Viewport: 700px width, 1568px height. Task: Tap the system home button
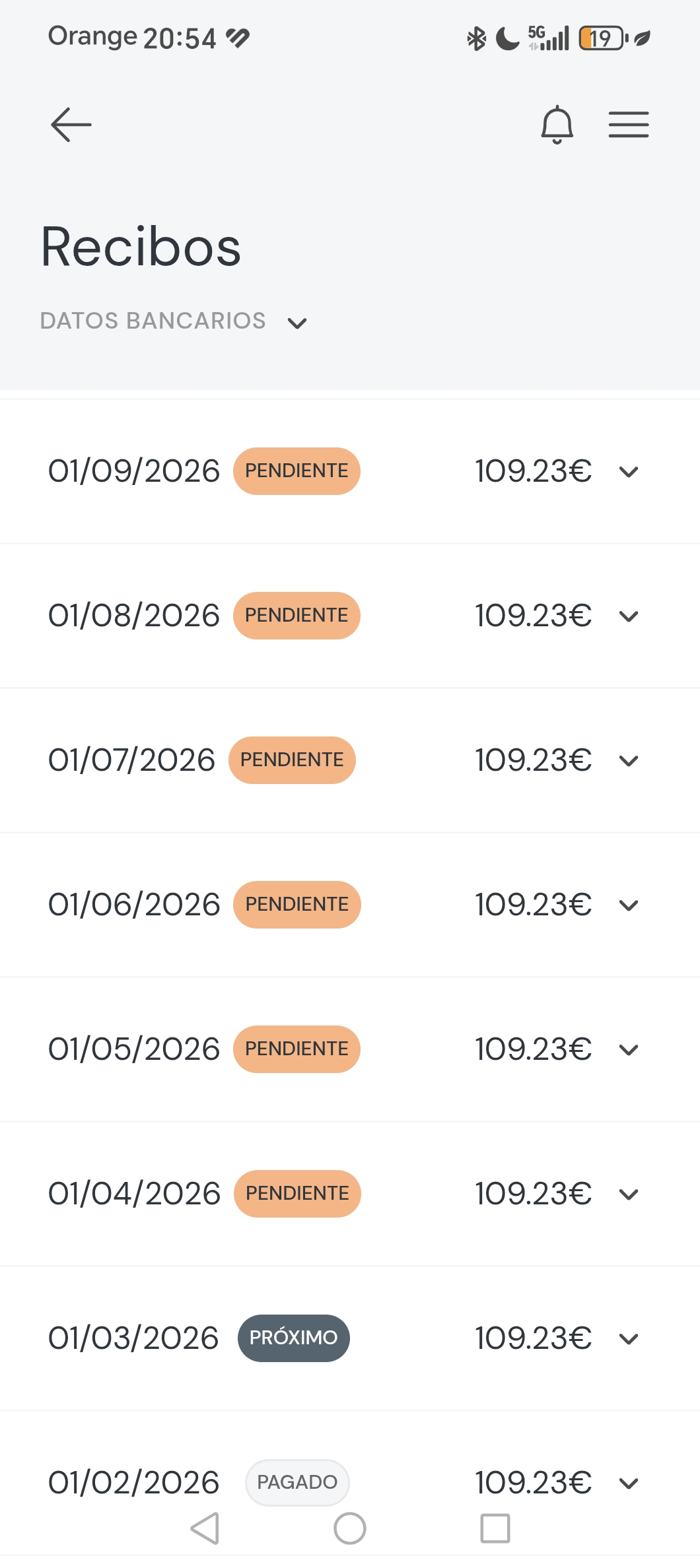350,1528
